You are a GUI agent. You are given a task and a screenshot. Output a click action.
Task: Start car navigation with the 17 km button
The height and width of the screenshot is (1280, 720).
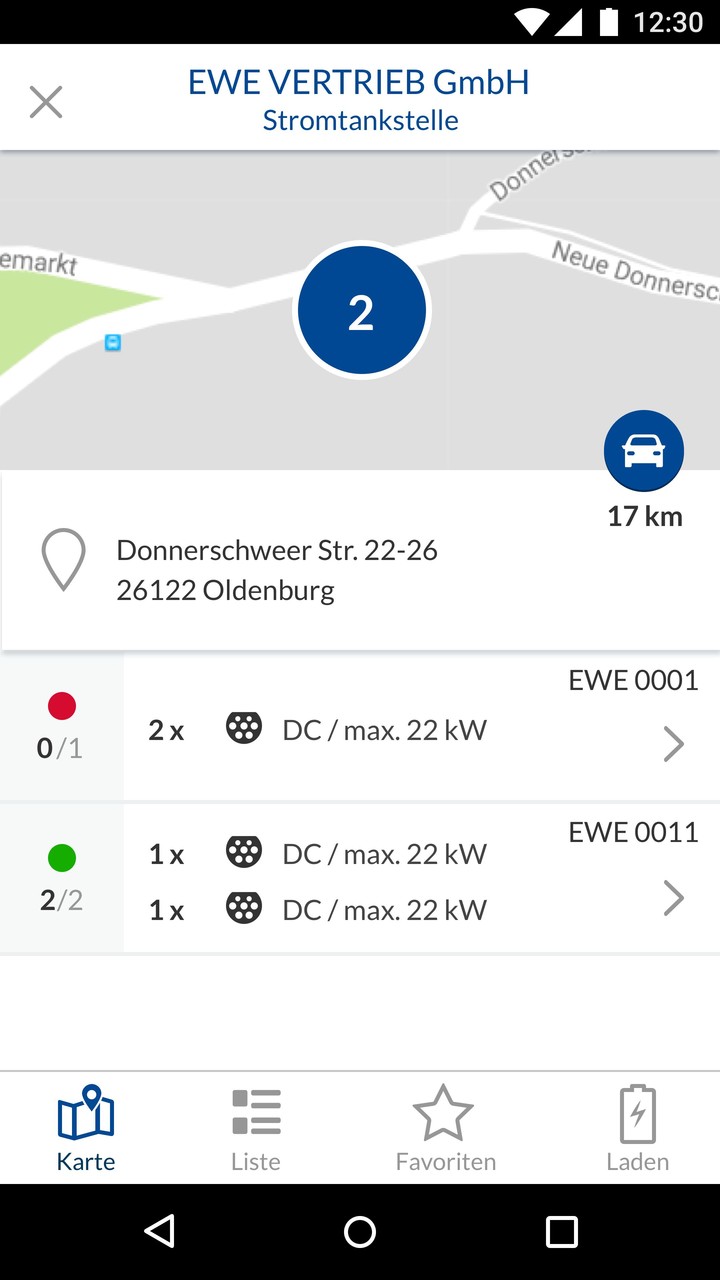(x=644, y=451)
